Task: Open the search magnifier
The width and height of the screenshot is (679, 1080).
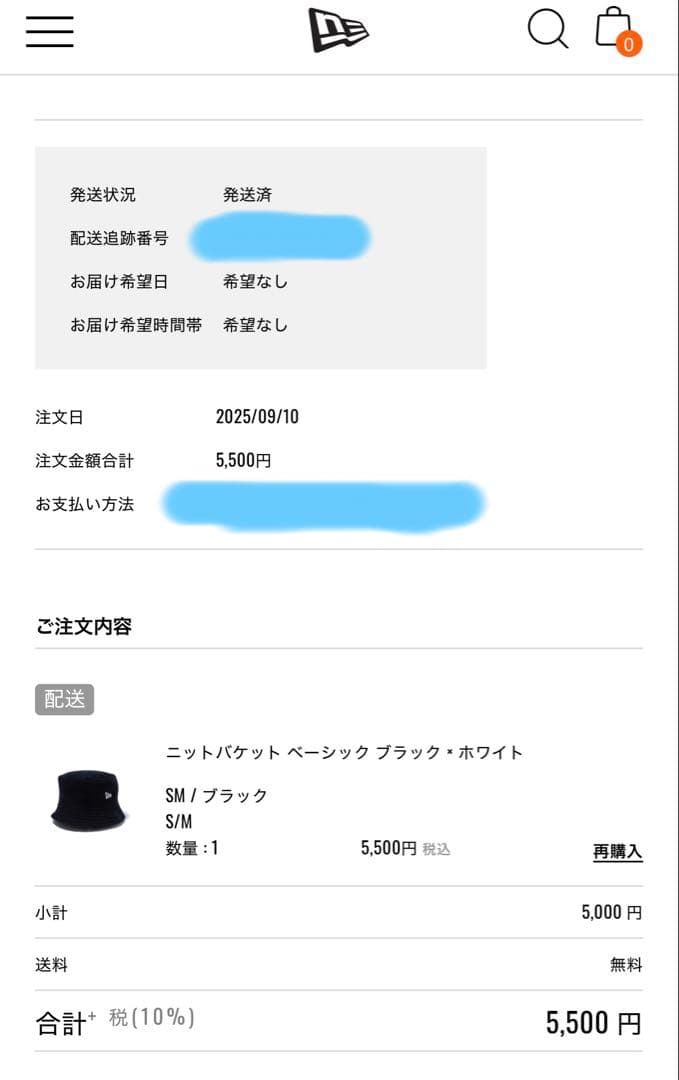Action: point(547,29)
